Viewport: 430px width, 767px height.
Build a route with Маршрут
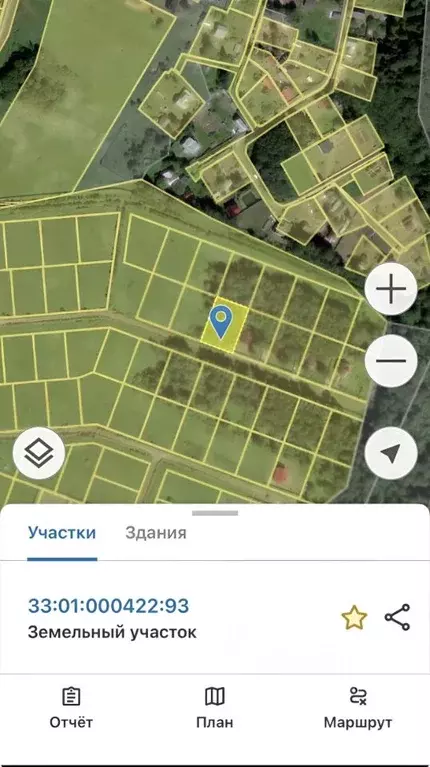(358, 708)
